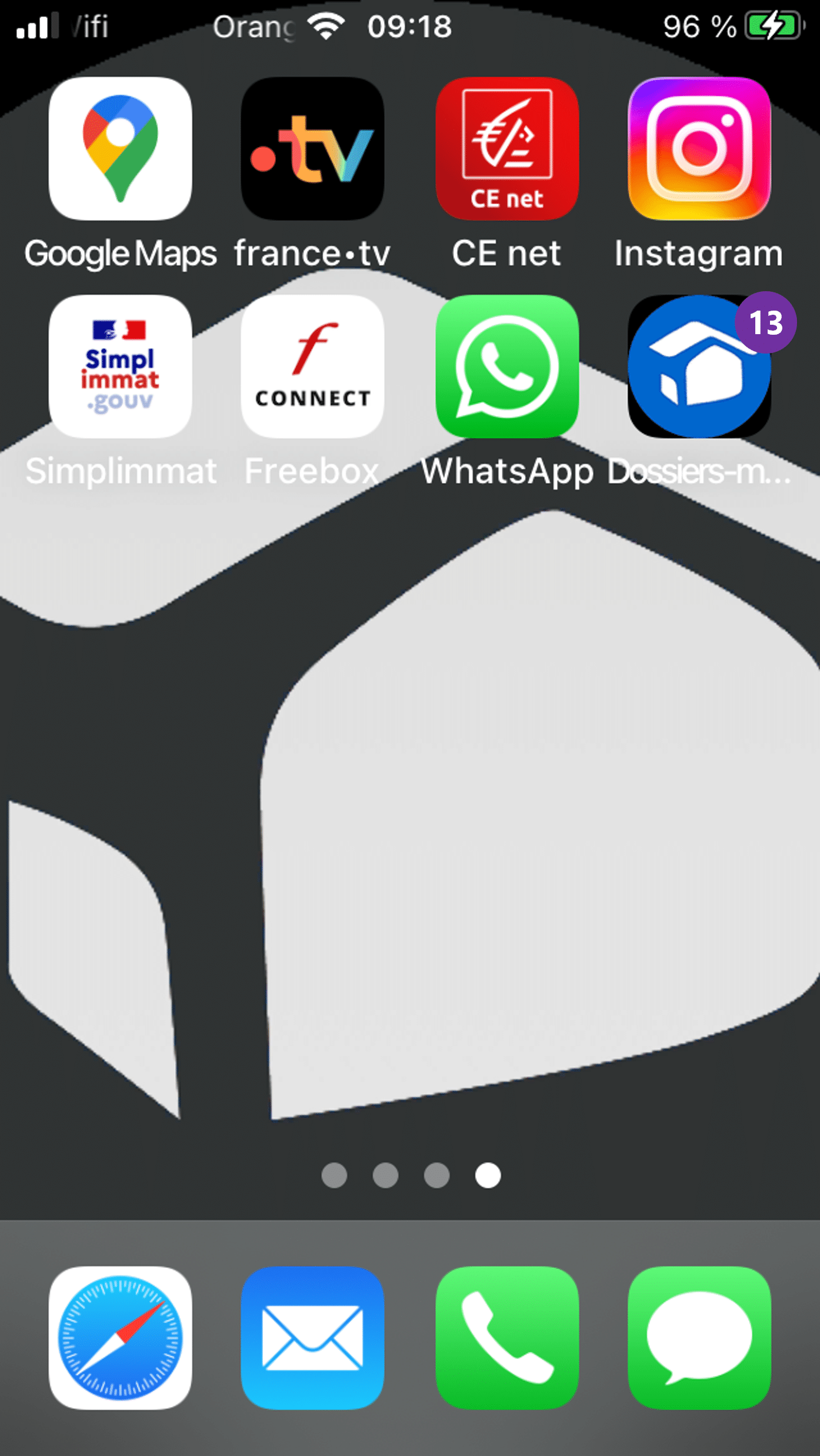This screenshot has width=820, height=1456.
Task: Tap the WhatsApp label text
Action: pos(508,471)
